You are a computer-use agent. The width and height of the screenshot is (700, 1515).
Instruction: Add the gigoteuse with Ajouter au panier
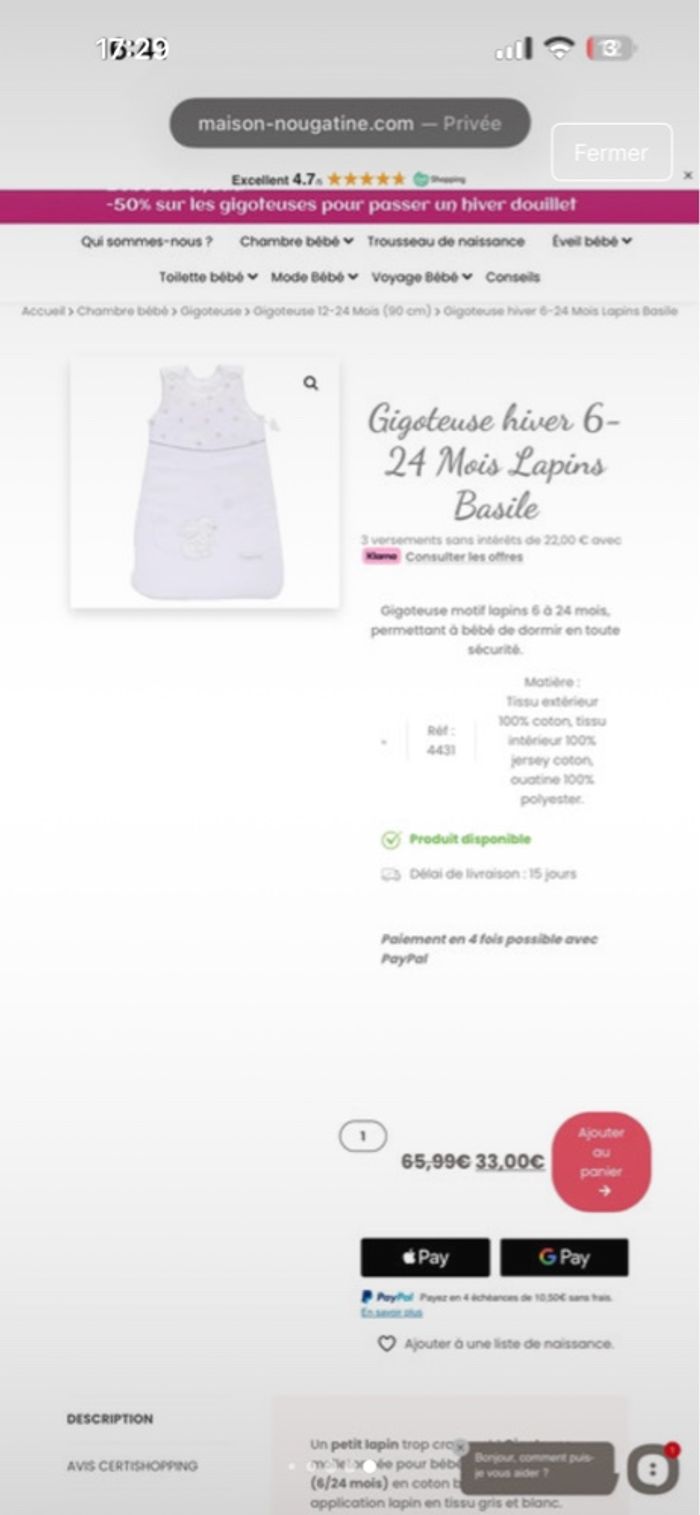tap(601, 1162)
